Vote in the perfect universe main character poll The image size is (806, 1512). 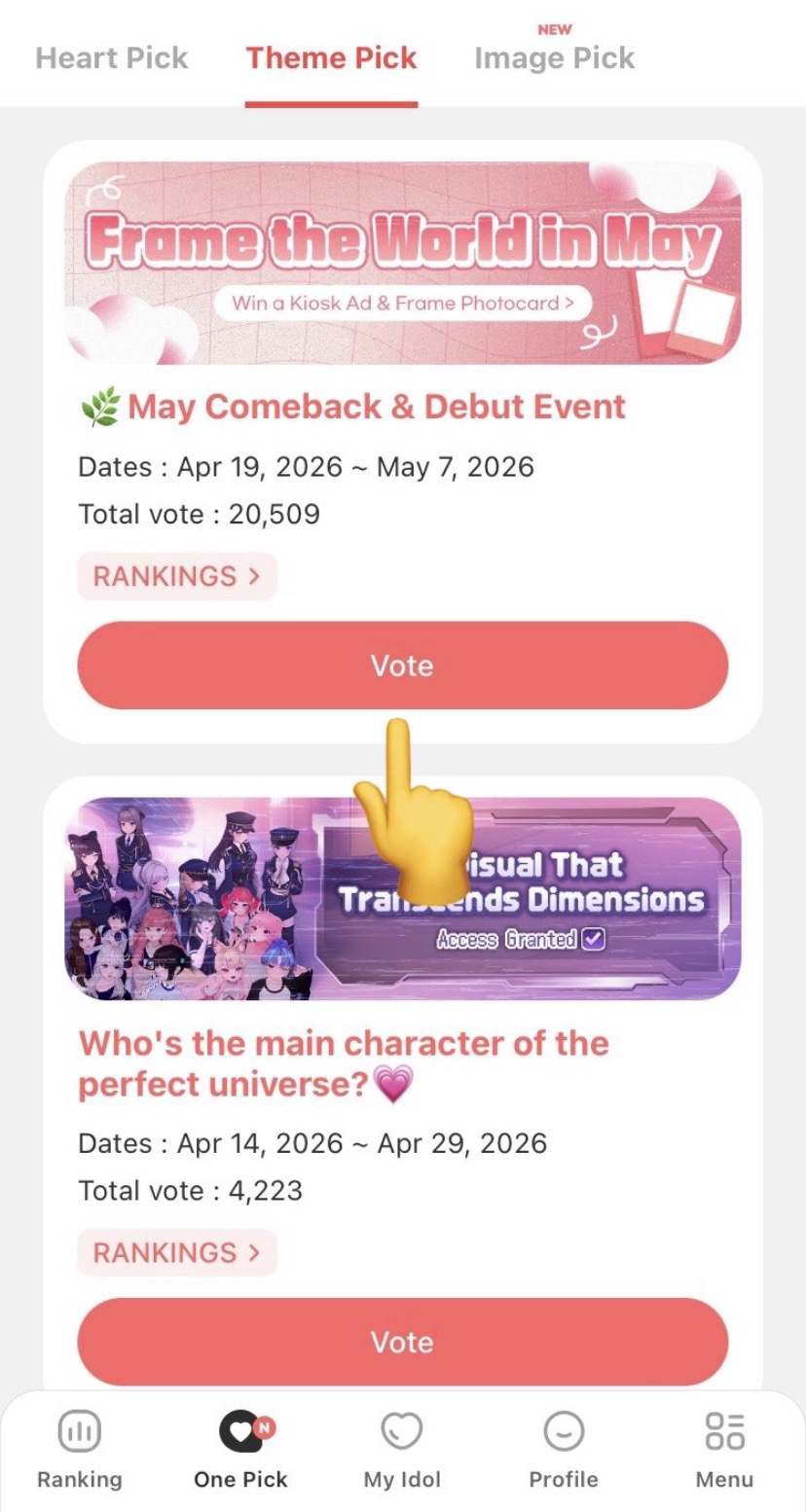tap(402, 1342)
